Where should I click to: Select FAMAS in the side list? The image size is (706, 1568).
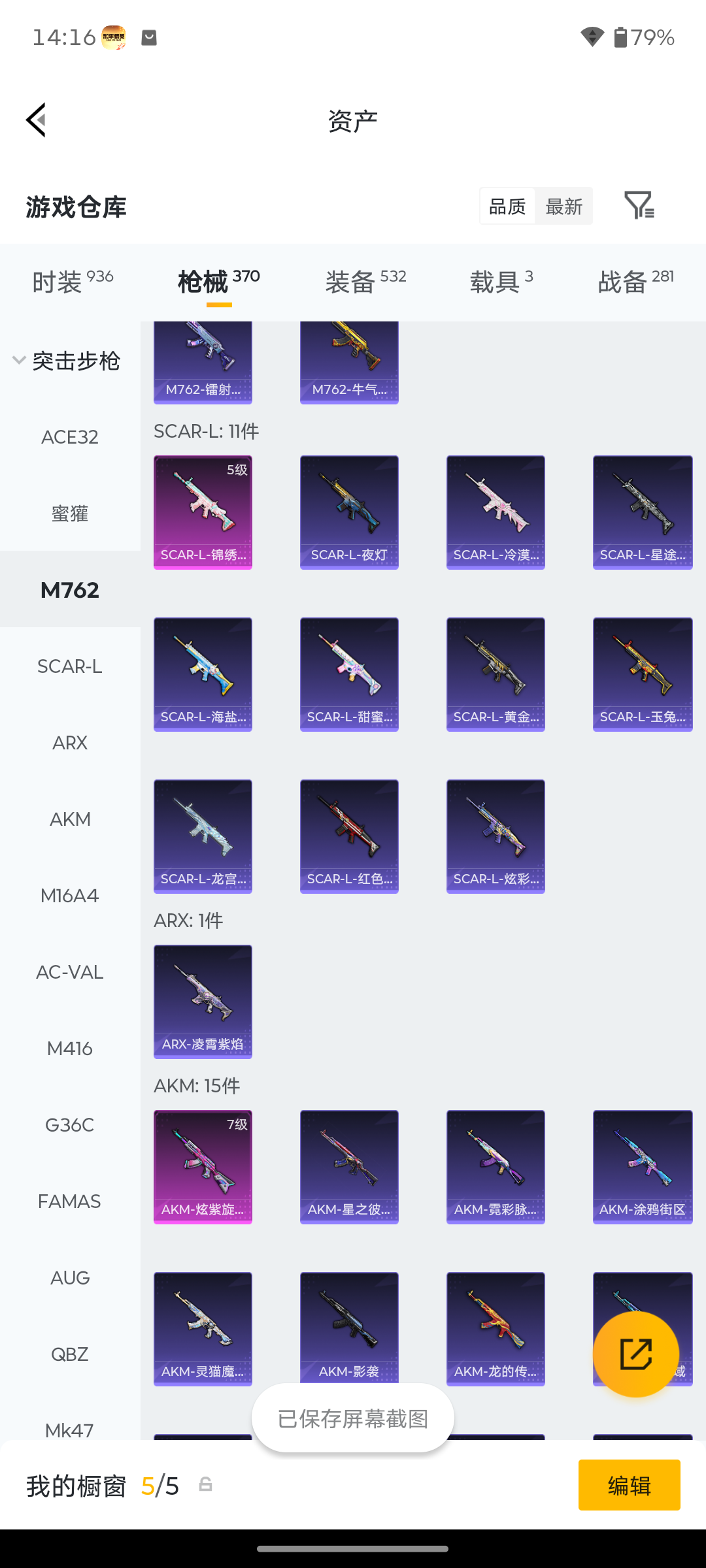click(70, 1201)
